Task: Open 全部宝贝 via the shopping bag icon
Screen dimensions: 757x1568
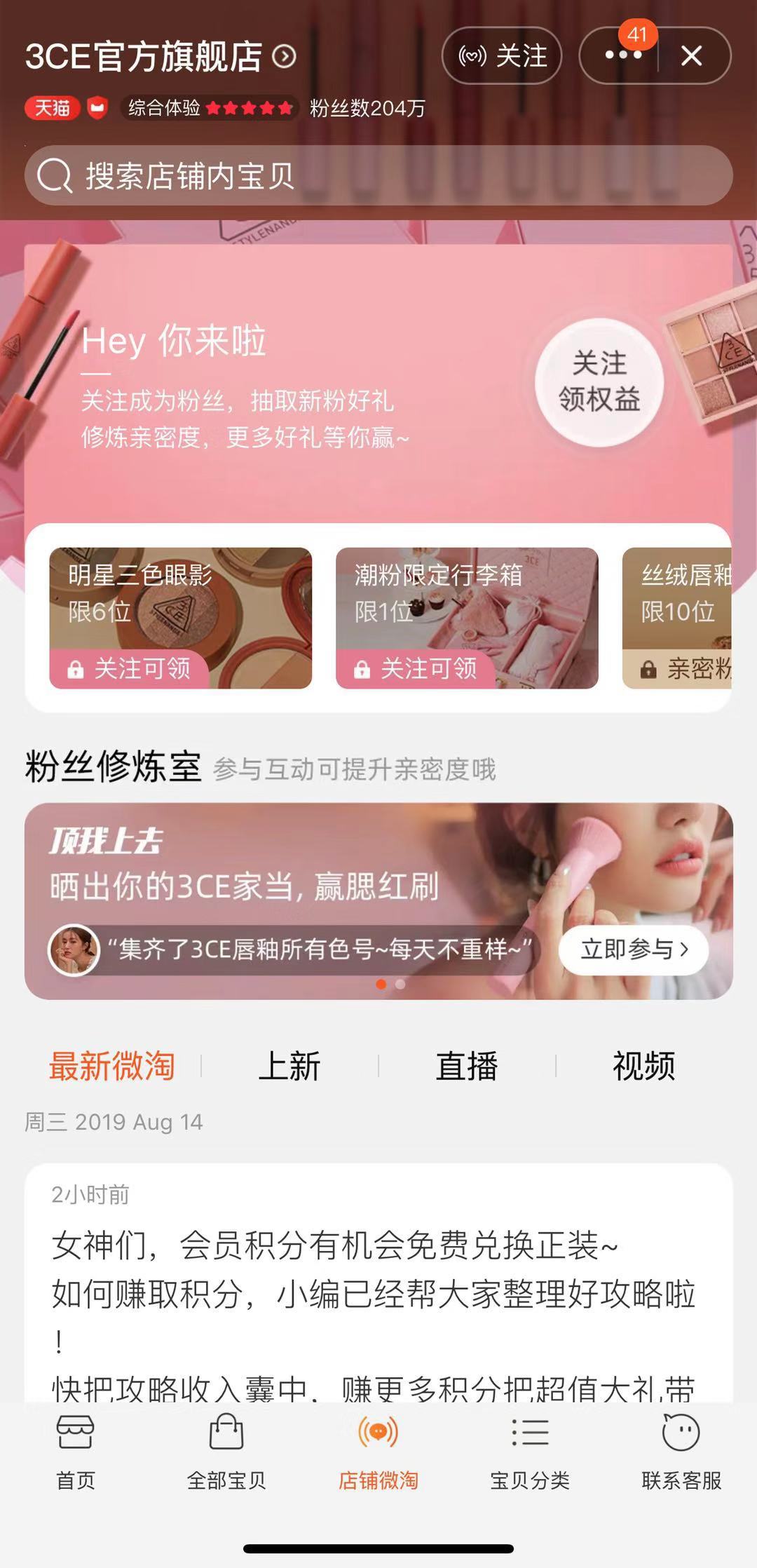Action: tap(227, 1431)
